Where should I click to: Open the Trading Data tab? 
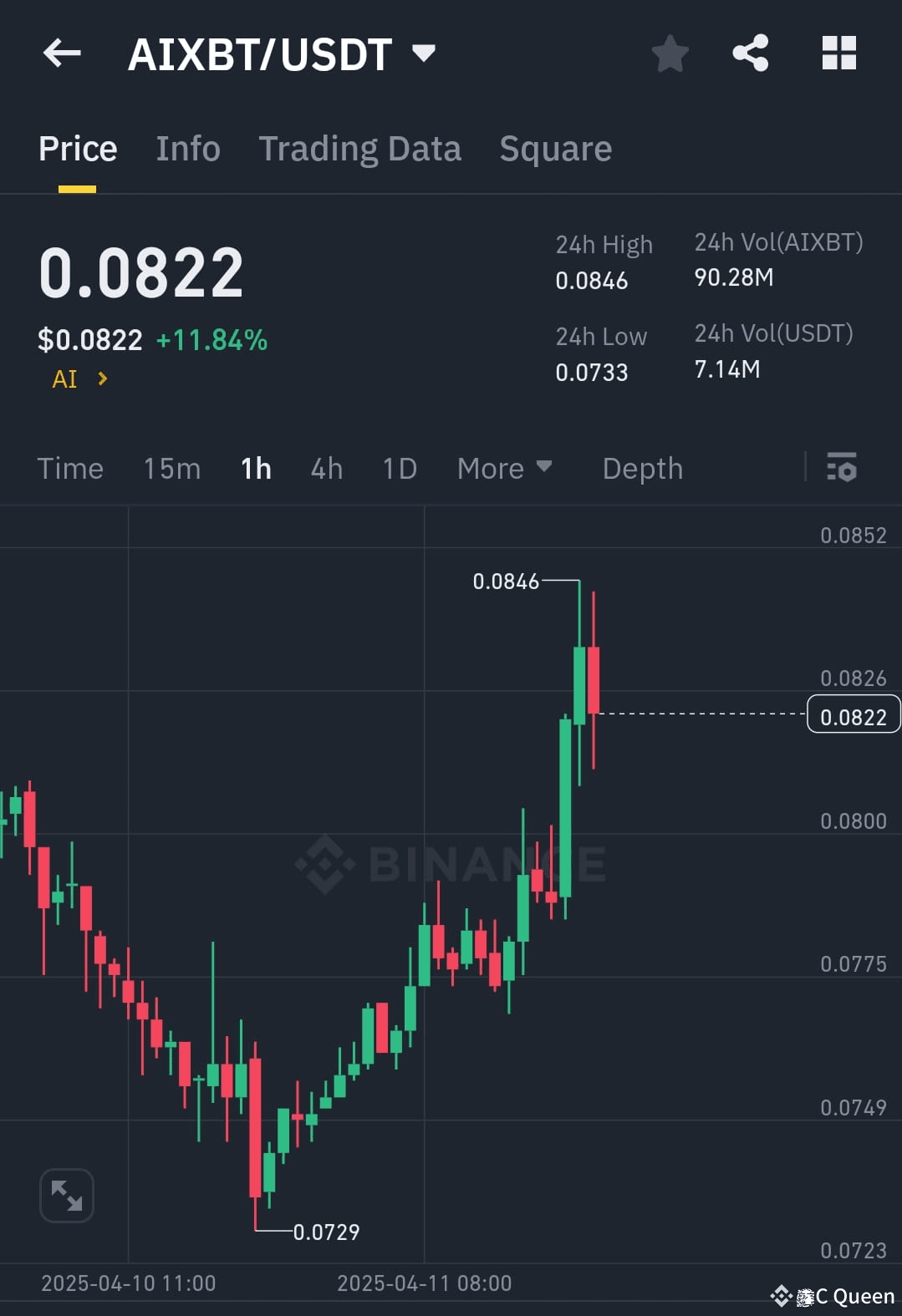click(x=360, y=148)
